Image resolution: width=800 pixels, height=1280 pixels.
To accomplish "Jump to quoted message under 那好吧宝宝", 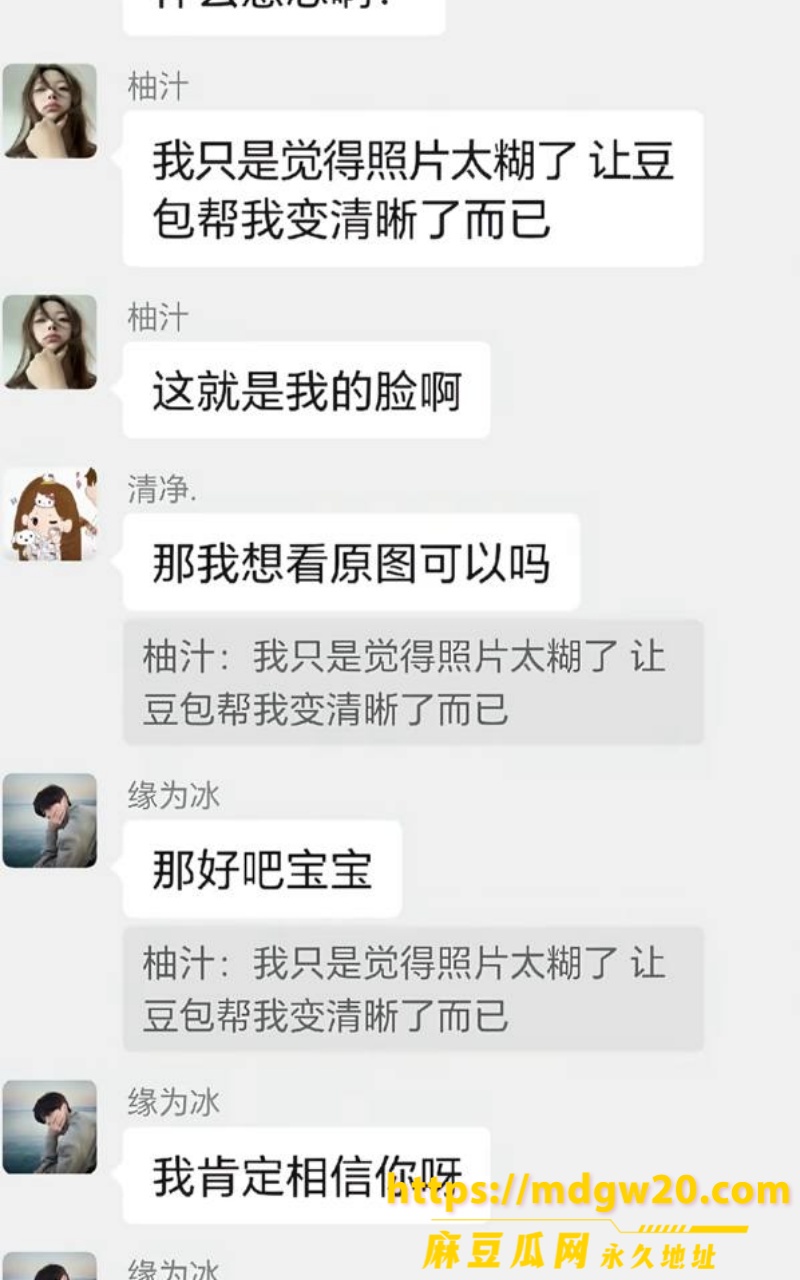I will (413, 989).
